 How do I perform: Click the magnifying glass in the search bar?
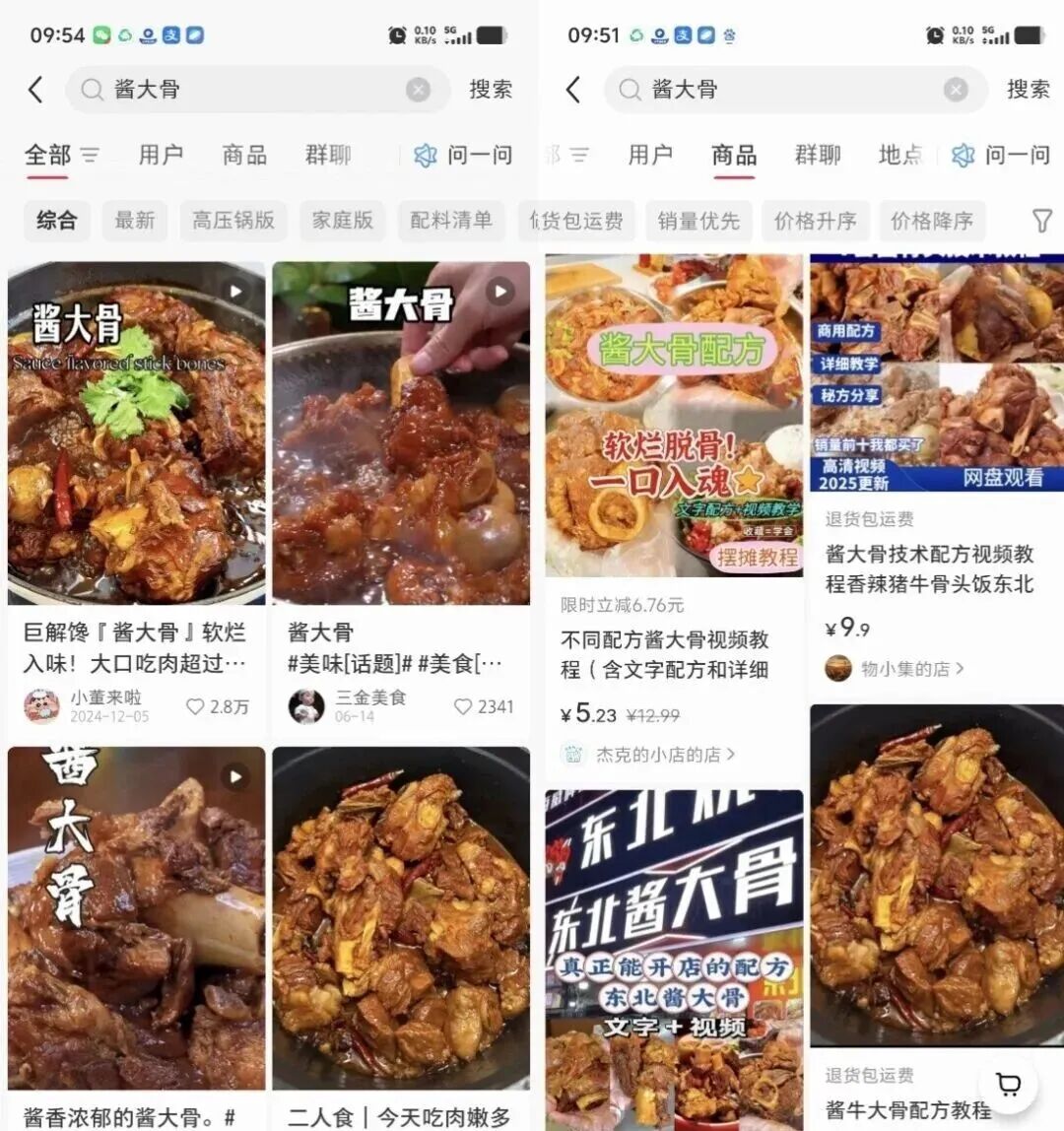(x=93, y=90)
